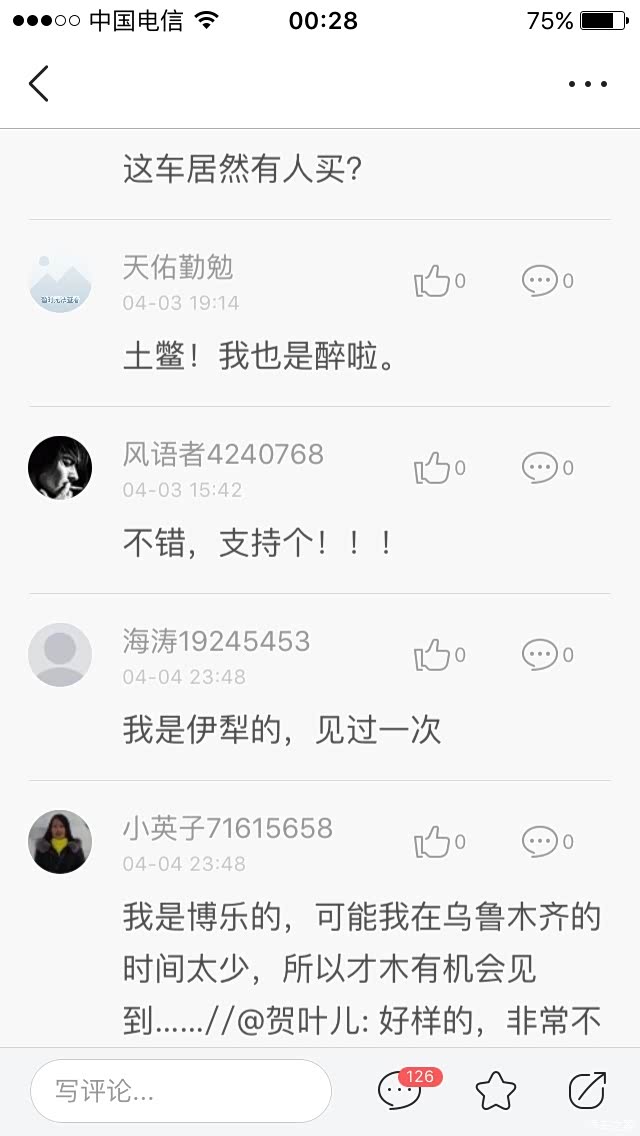Image resolution: width=640 pixels, height=1136 pixels.
Task: Reply to 风语者4240768's comment
Action: tap(540, 468)
